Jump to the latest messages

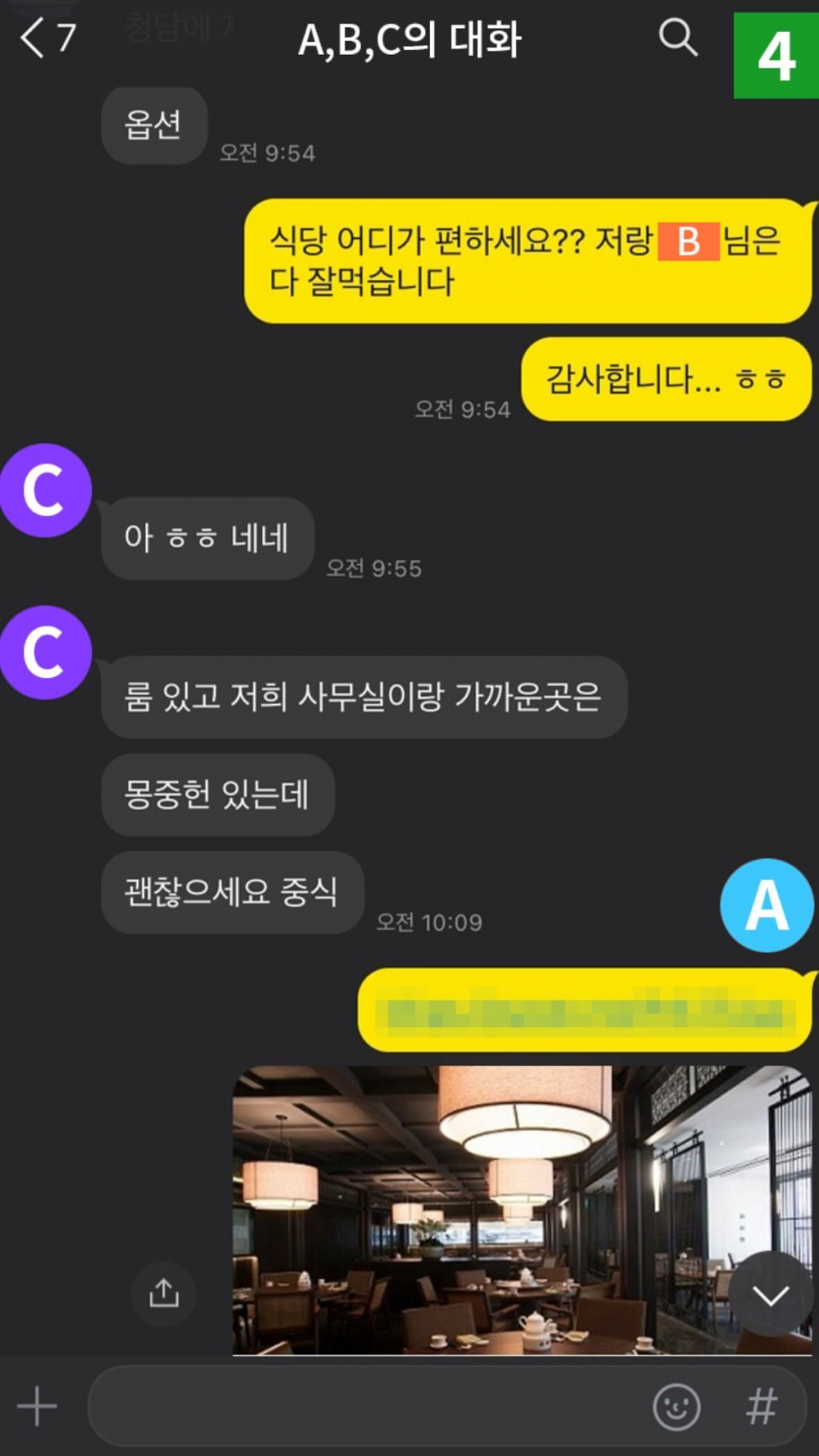[770, 1295]
